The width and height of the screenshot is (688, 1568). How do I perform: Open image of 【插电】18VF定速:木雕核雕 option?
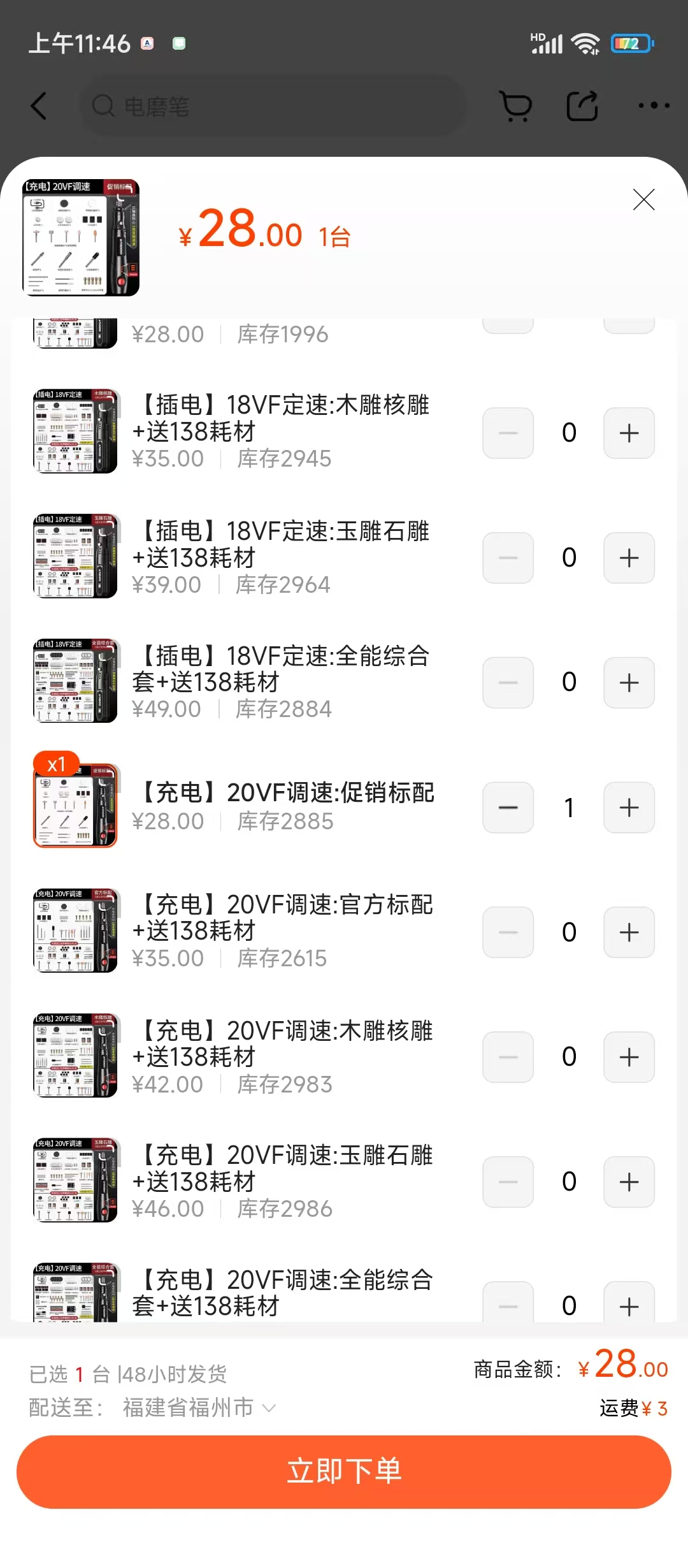tap(75, 431)
